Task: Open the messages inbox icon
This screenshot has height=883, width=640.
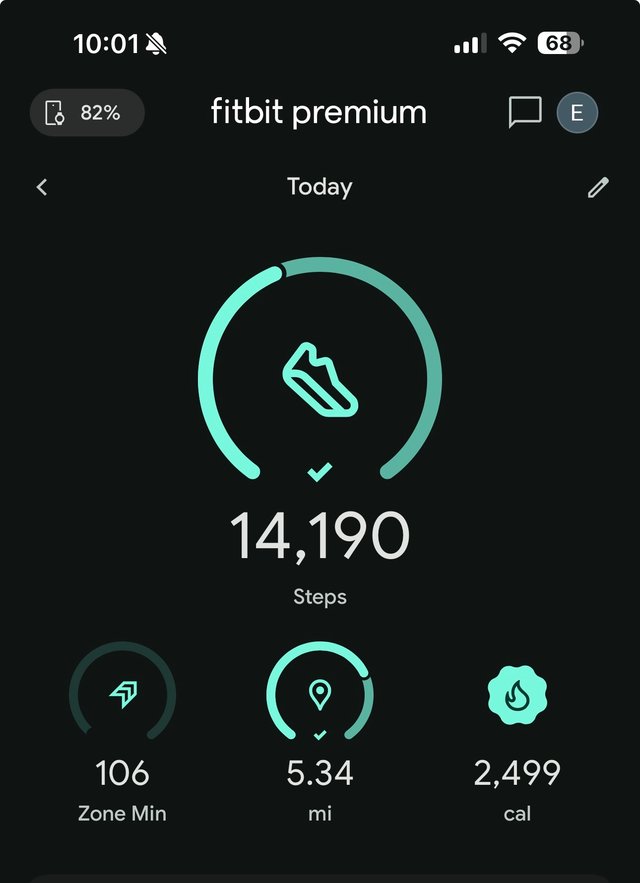Action: pyautogui.click(x=524, y=113)
